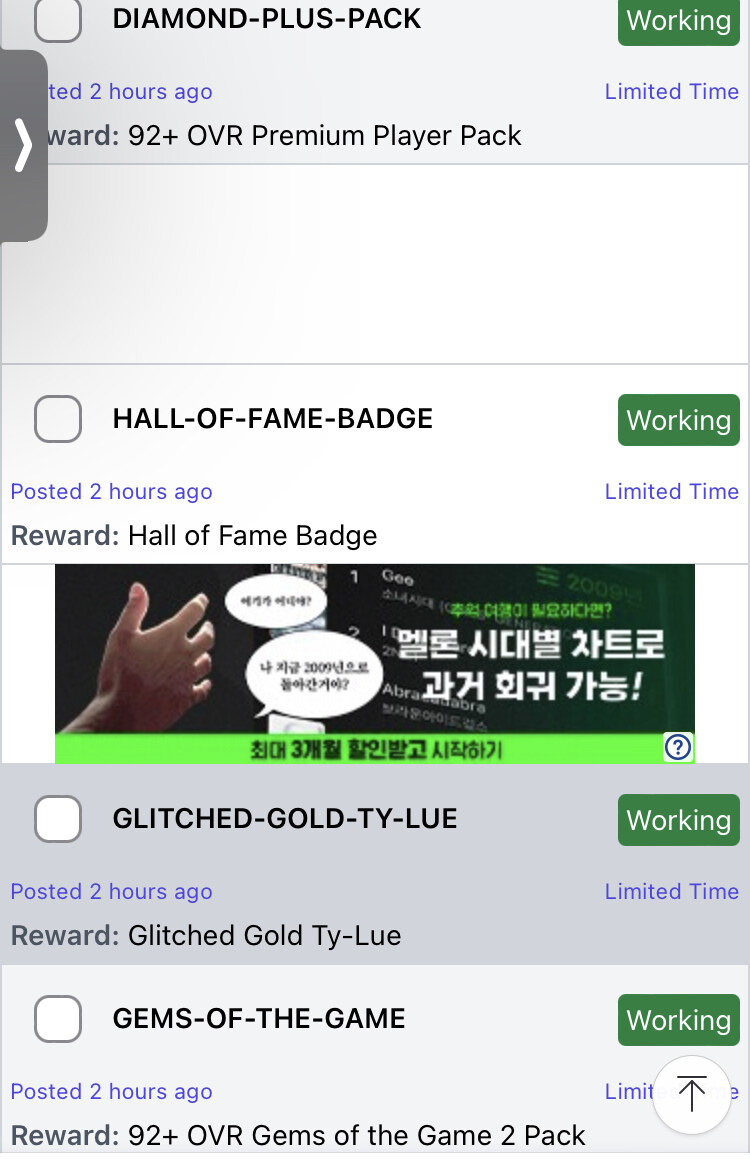The width and height of the screenshot is (750, 1159).
Task: Open 'Posted 2 hours ago' under GEMS-OF-THE-GAME
Action: pyautogui.click(x=110, y=1091)
